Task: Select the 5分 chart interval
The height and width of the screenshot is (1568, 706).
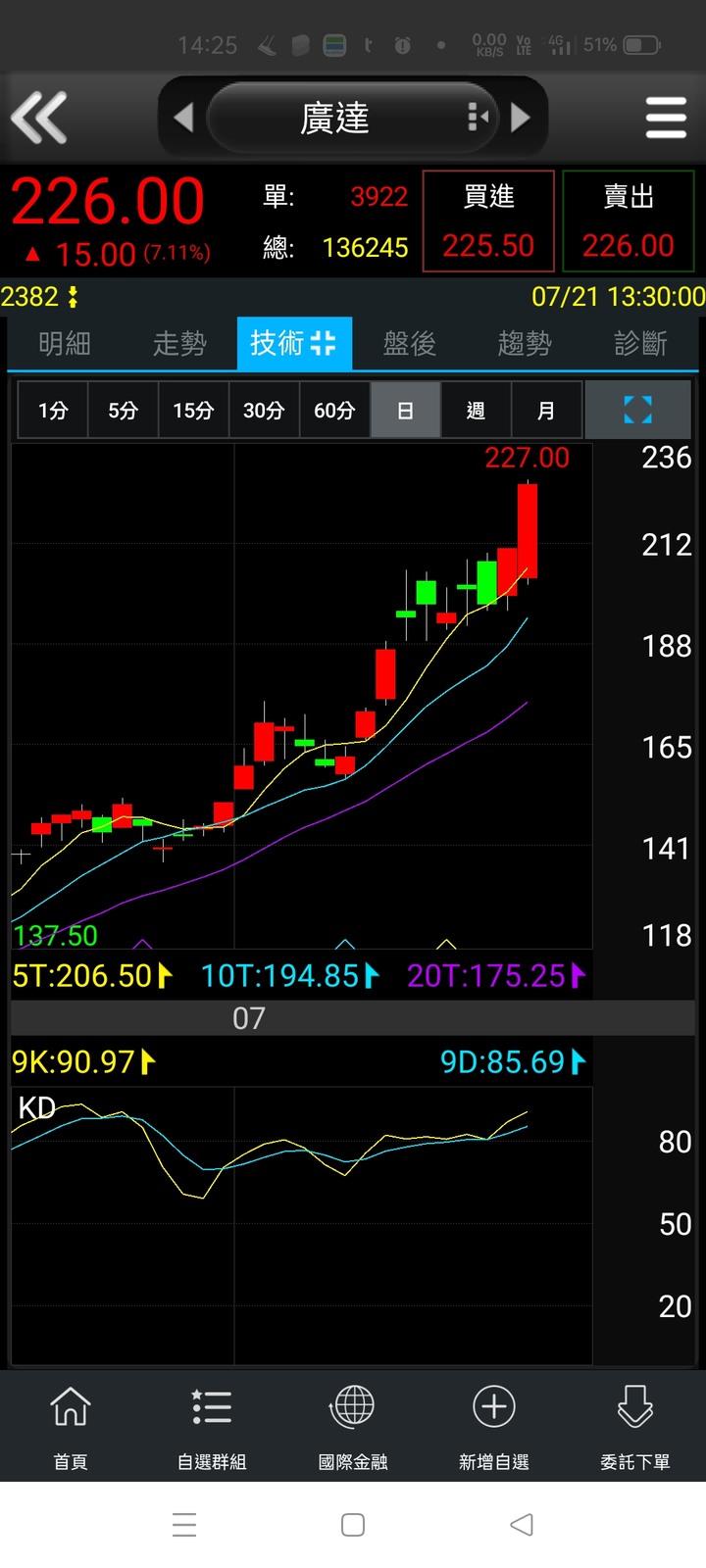Action: click(123, 410)
